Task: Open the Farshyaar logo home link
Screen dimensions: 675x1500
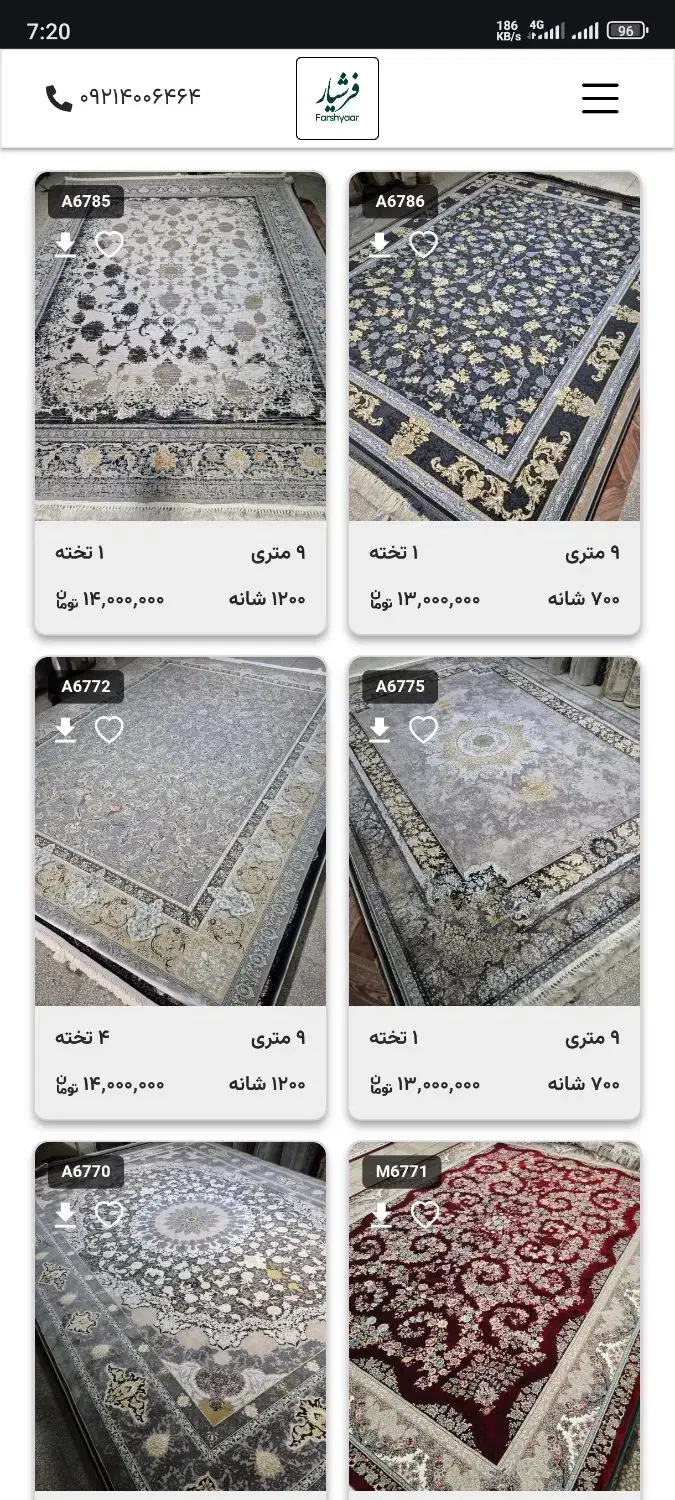Action: point(337,98)
